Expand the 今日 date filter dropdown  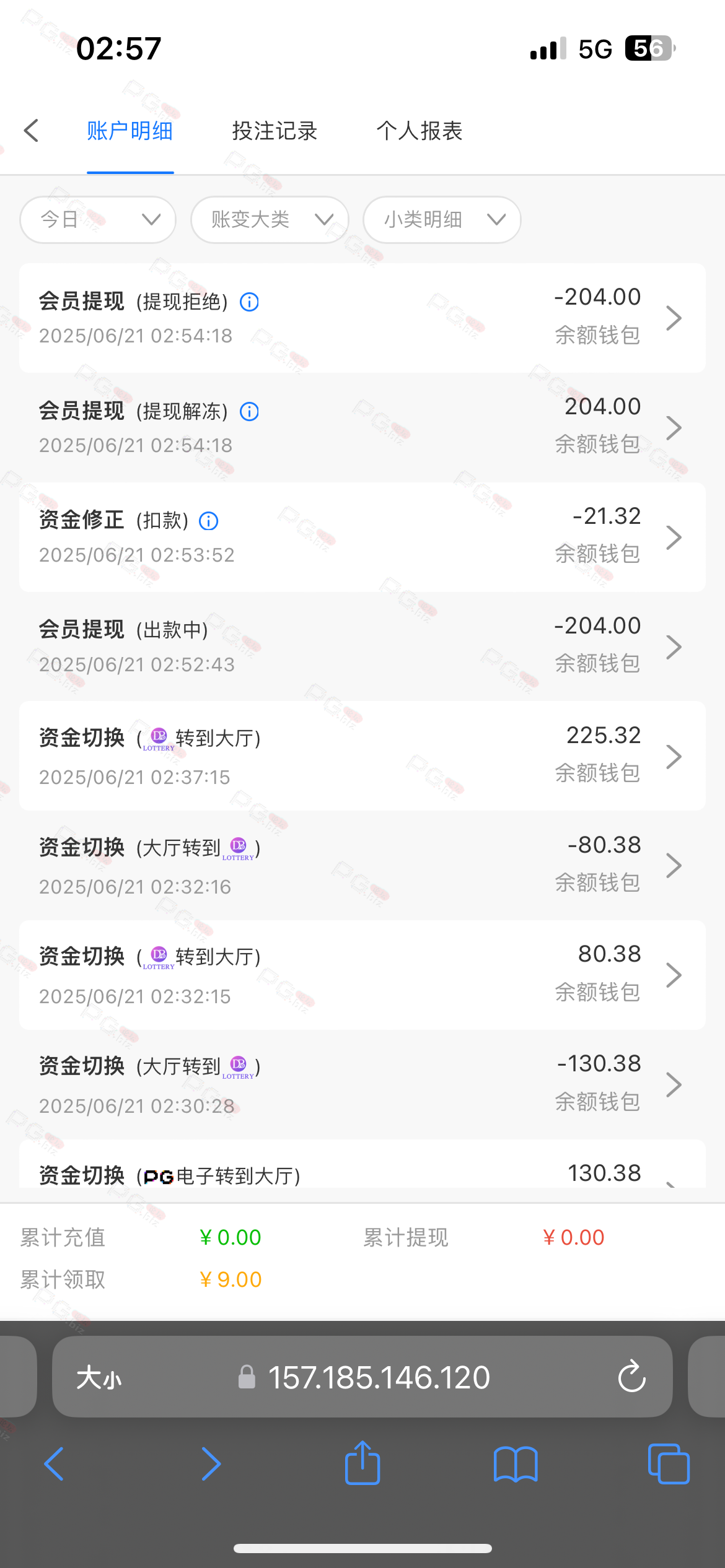click(98, 220)
